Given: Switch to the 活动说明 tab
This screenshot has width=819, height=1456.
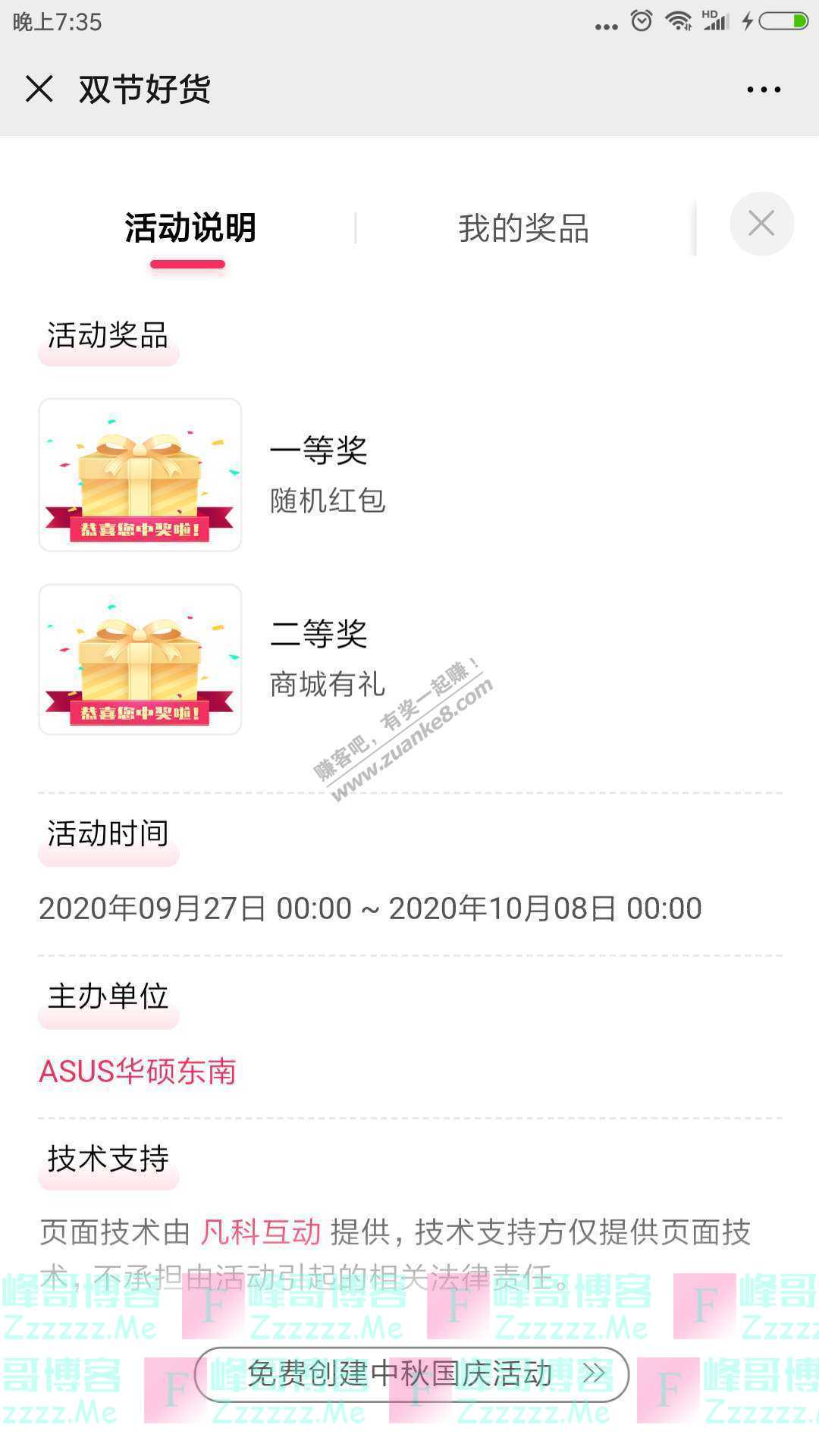Looking at the screenshot, I should point(190,228).
